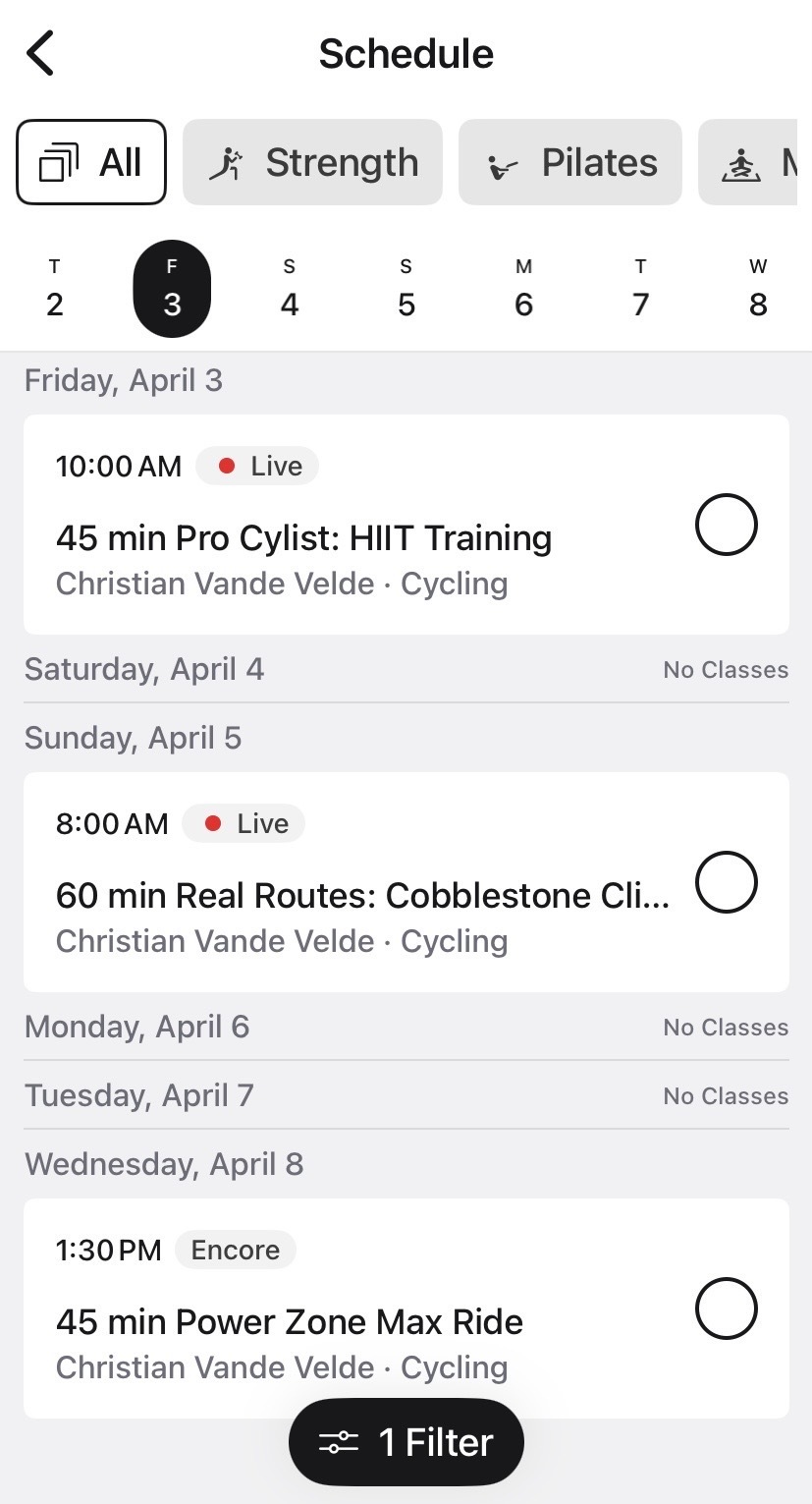Check the circle beside Cobblestone ride
The image size is (812, 1504).
coord(726,882)
